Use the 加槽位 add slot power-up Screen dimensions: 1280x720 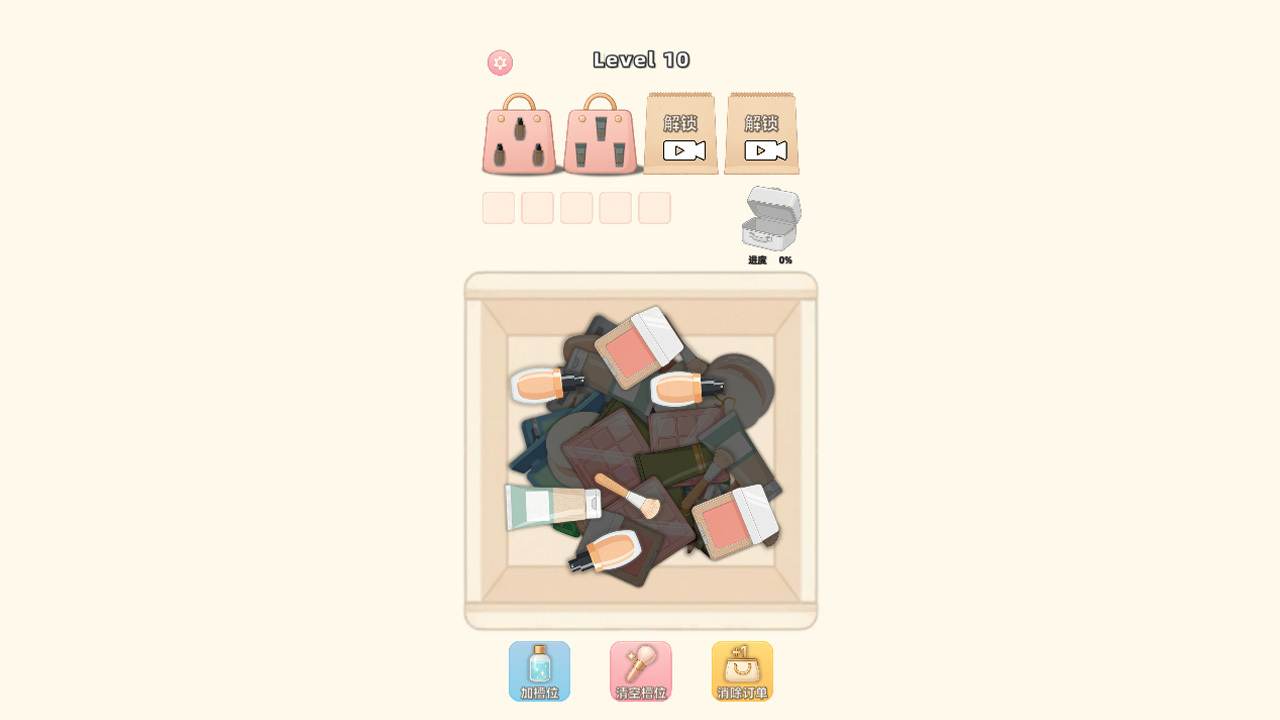[x=539, y=671]
